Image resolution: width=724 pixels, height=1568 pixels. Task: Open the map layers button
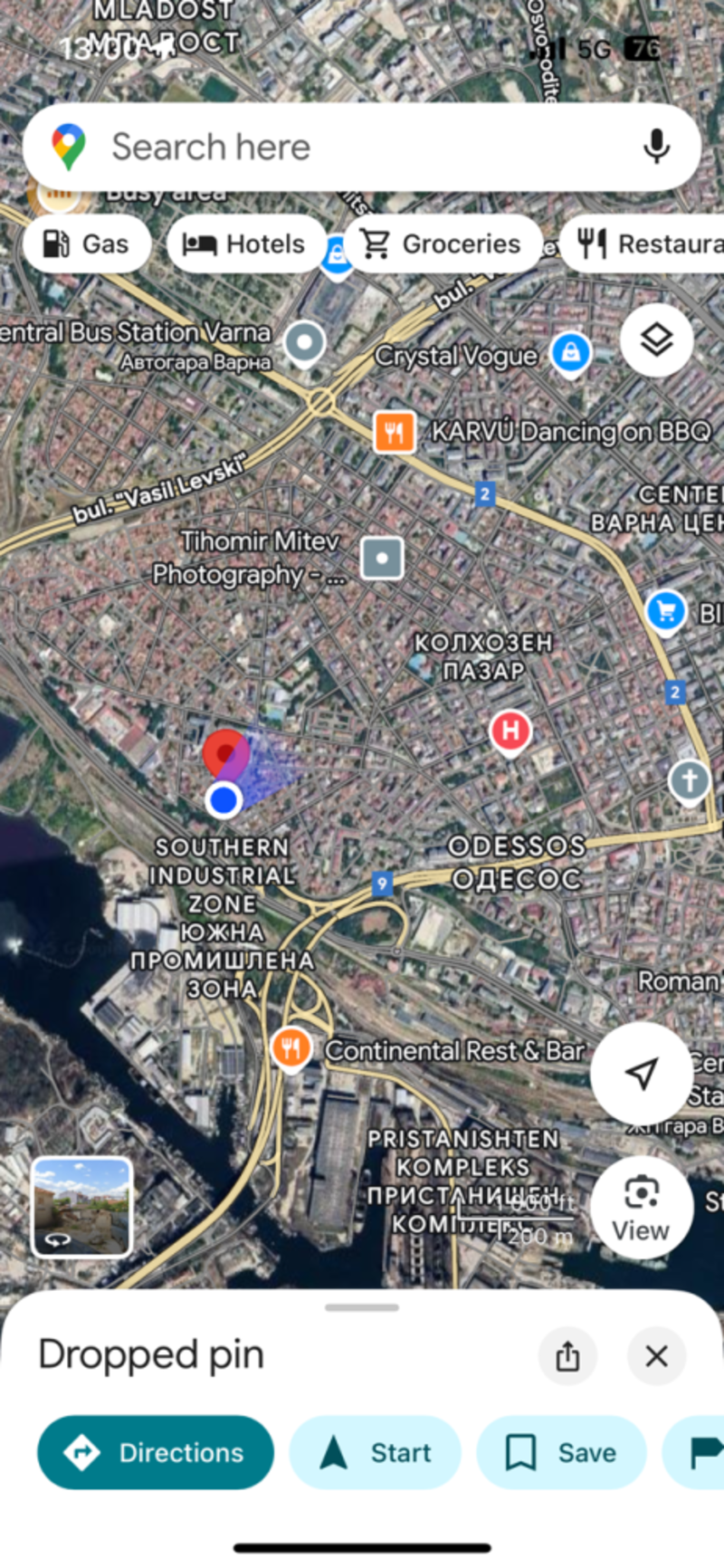(656, 340)
